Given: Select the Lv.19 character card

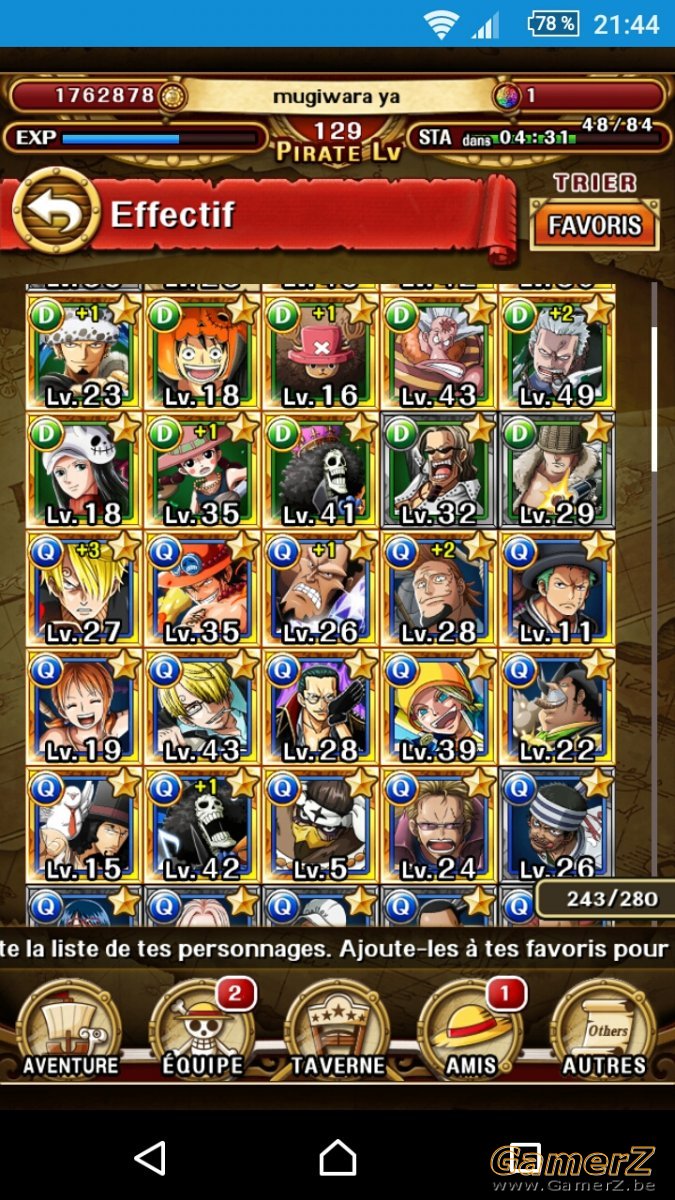Looking at the screenshot, I should (x=84, y=706).
